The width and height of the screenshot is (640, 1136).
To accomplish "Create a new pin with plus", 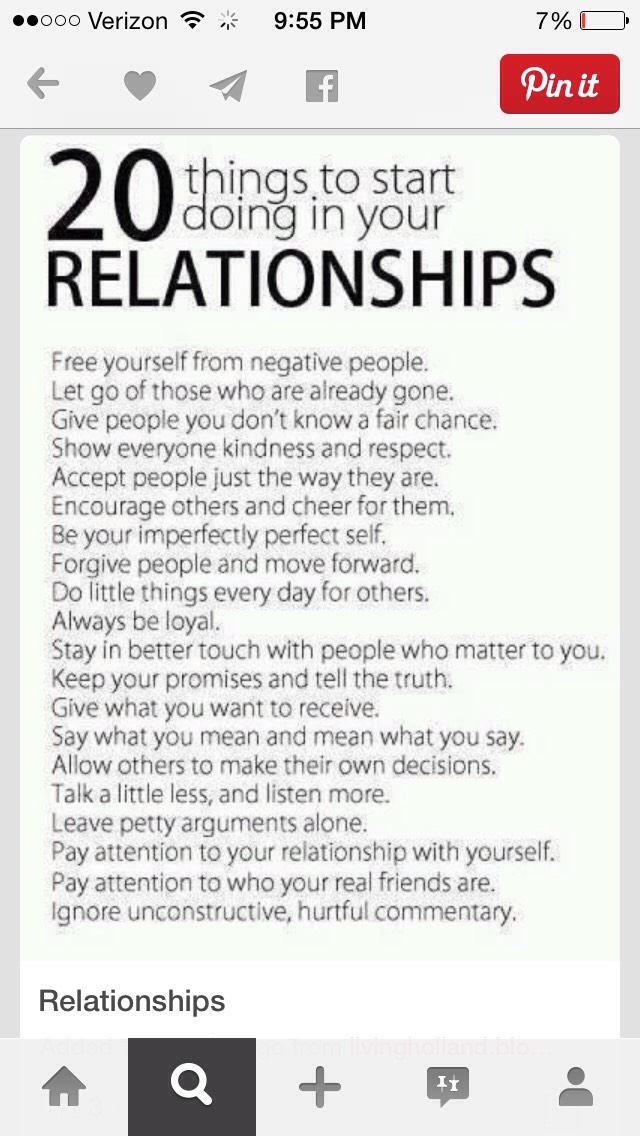I will pos(320,1087).
